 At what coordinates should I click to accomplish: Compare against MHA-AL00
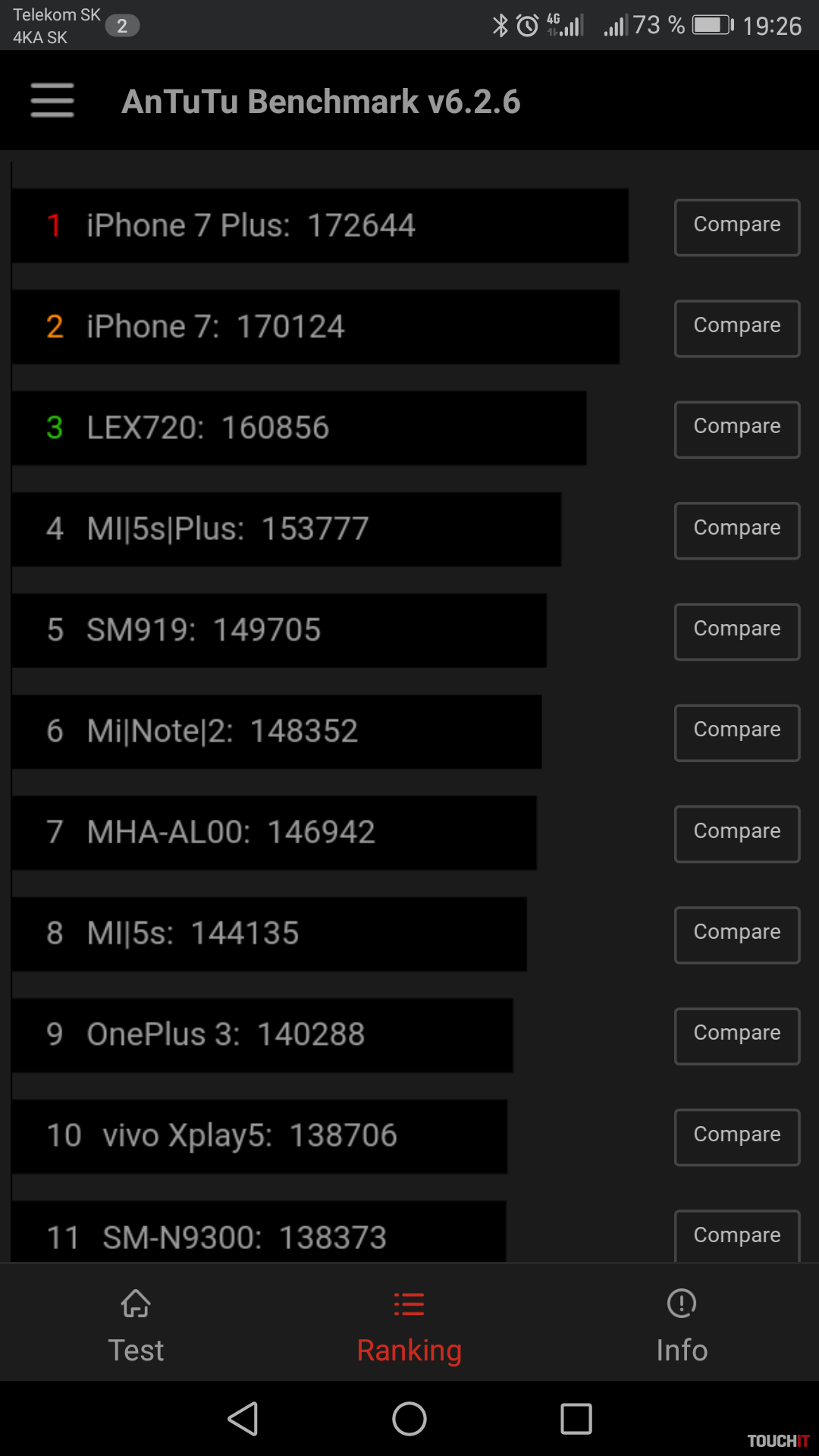pos(736,833)
